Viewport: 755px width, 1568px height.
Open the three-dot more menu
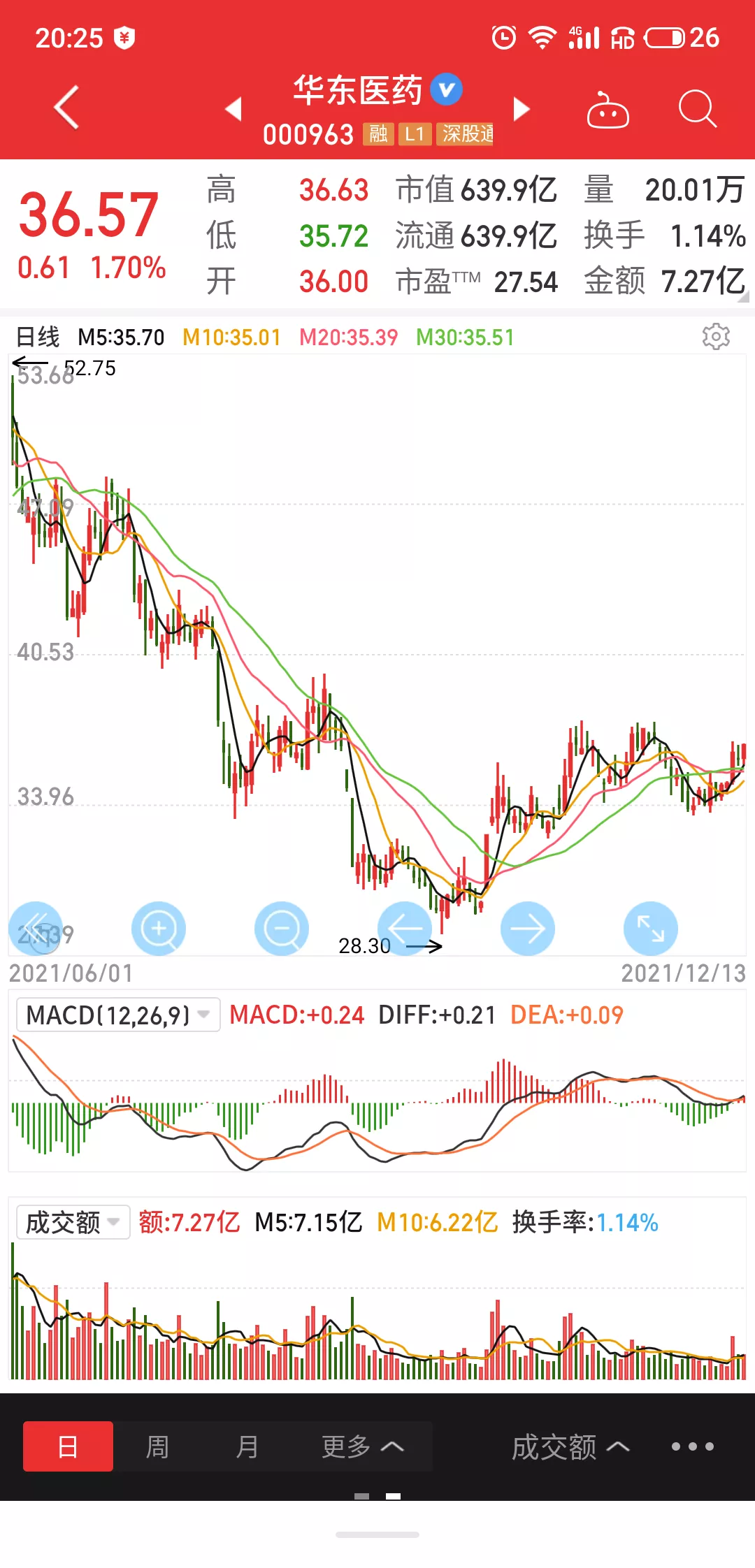pos(692,1446)
